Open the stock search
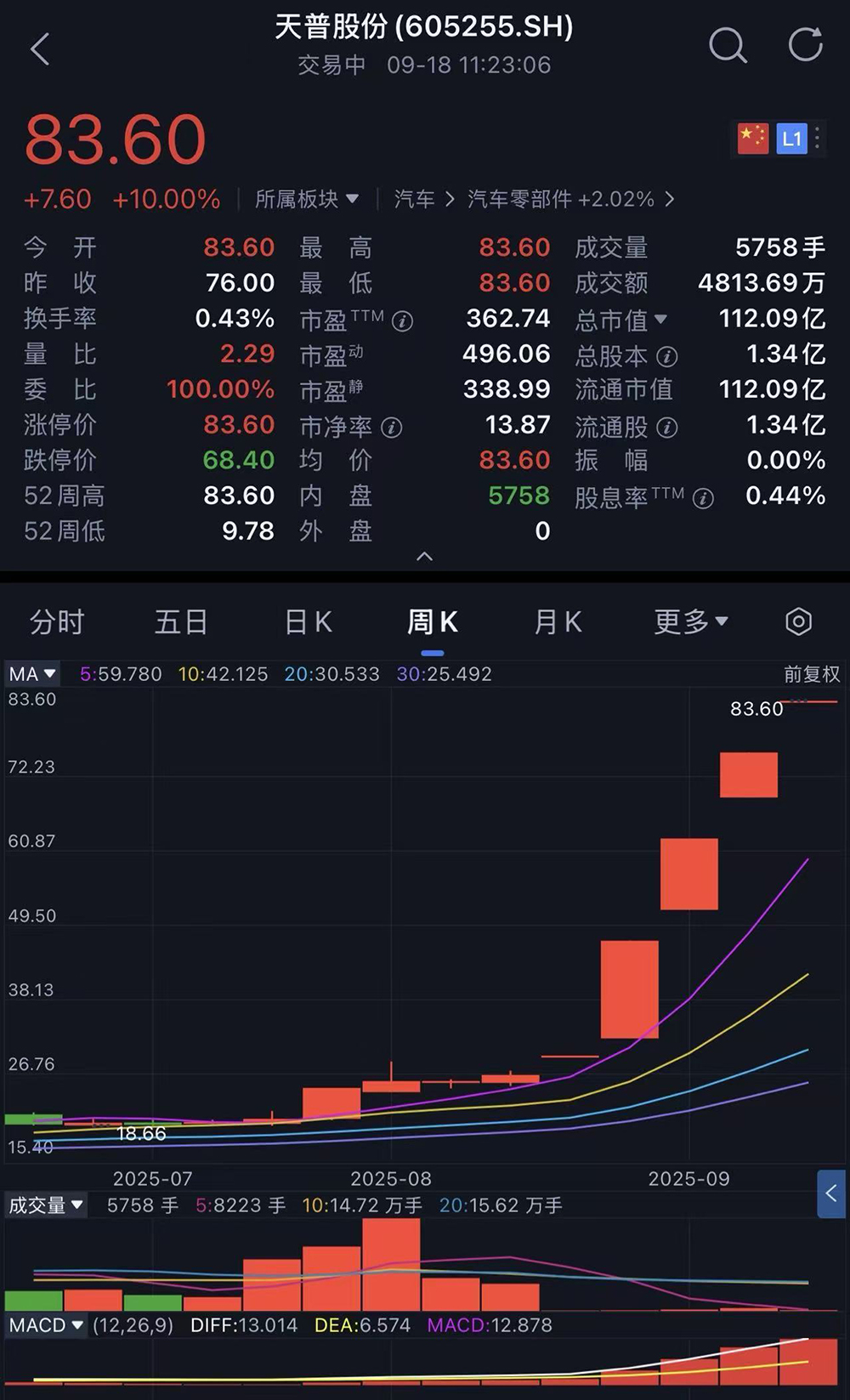This screenshot has width=850, height=1400. [728, 47]
